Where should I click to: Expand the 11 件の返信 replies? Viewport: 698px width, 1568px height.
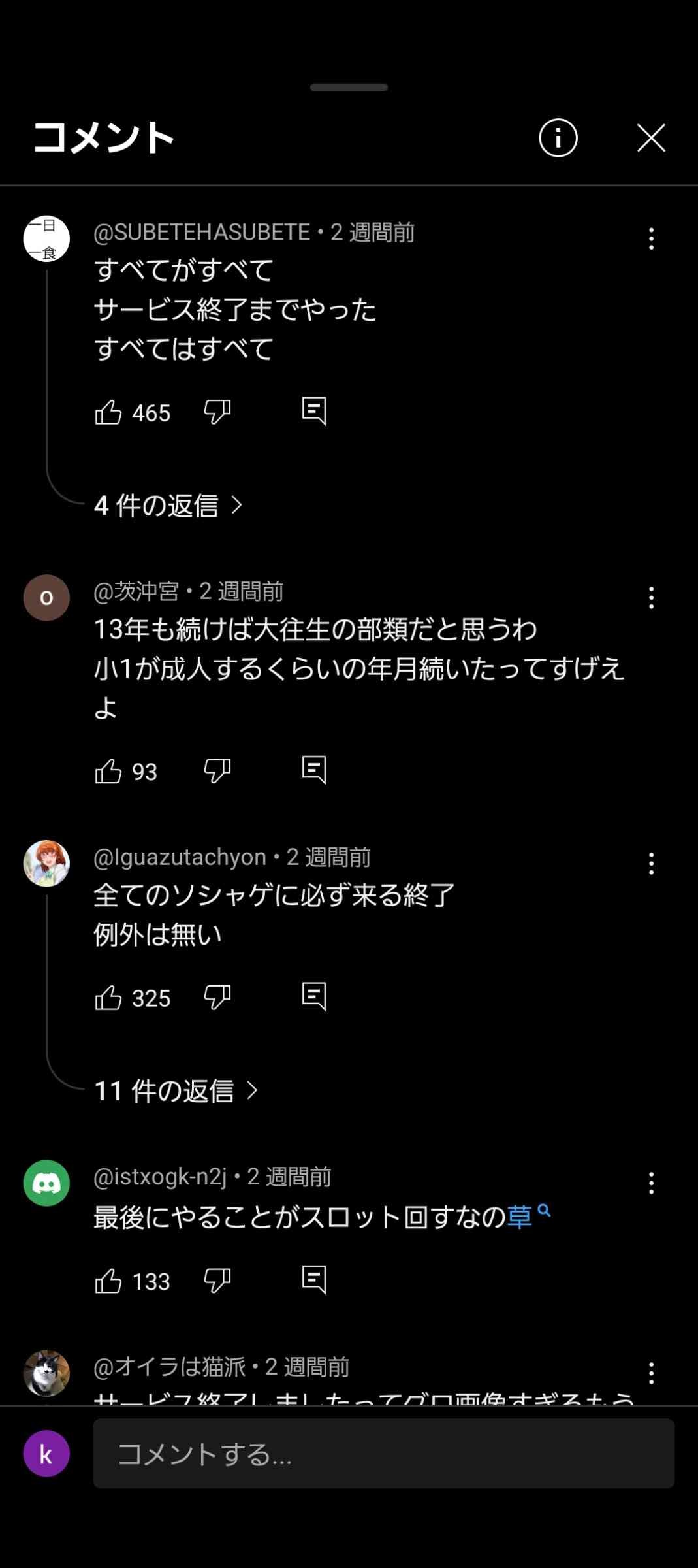pos(176,1091)
